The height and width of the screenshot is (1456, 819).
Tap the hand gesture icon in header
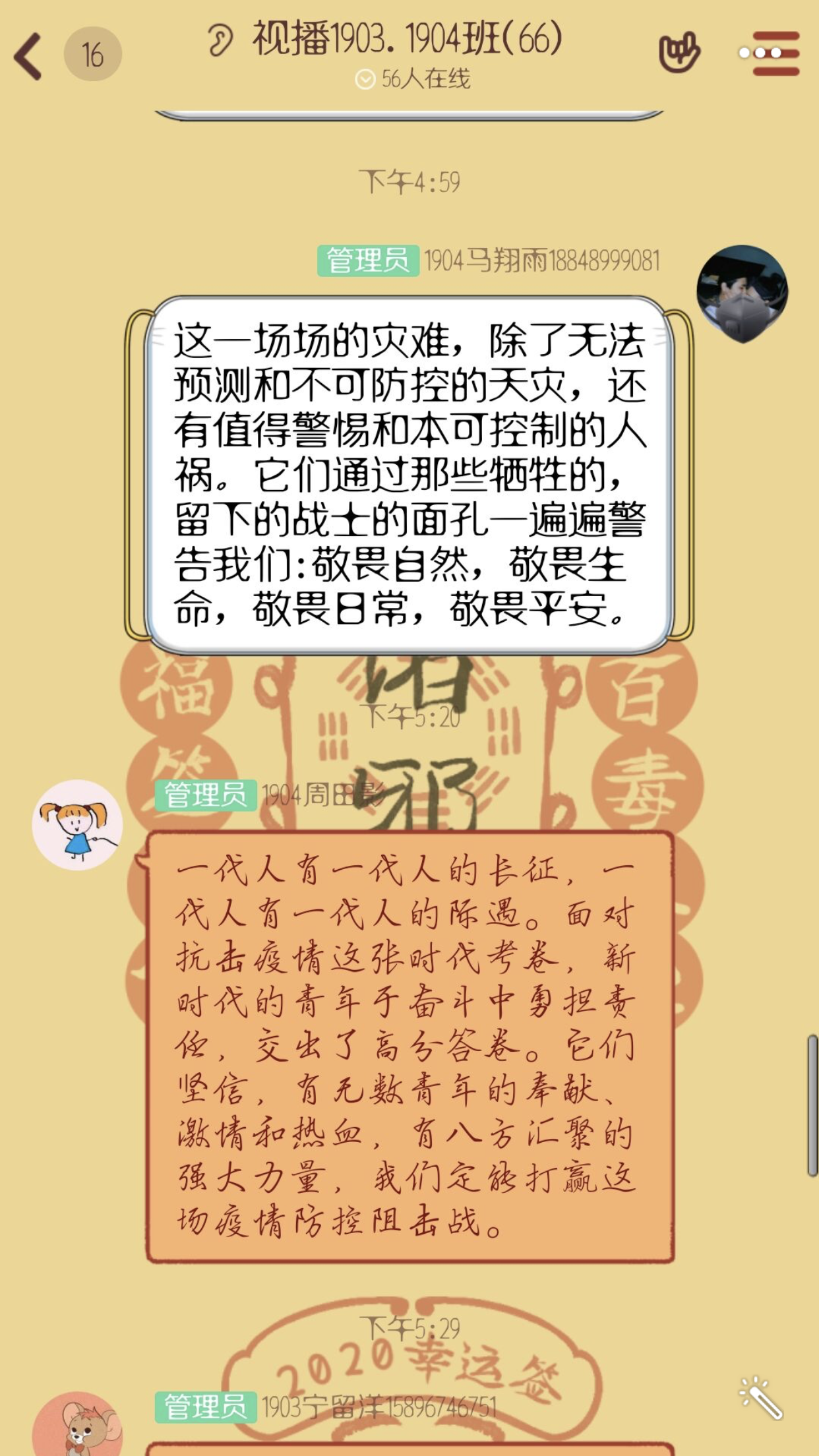[x=679, y=51]
